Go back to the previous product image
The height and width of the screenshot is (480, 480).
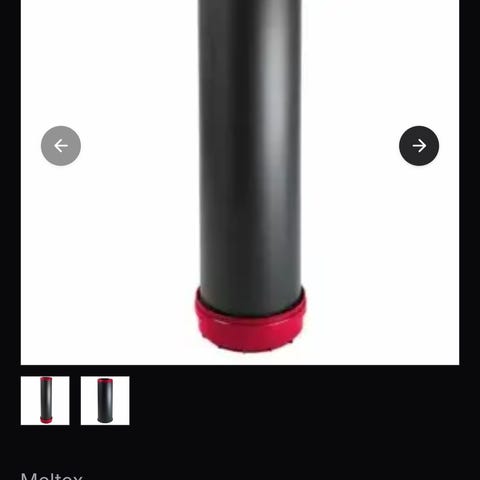coord(61,146)
